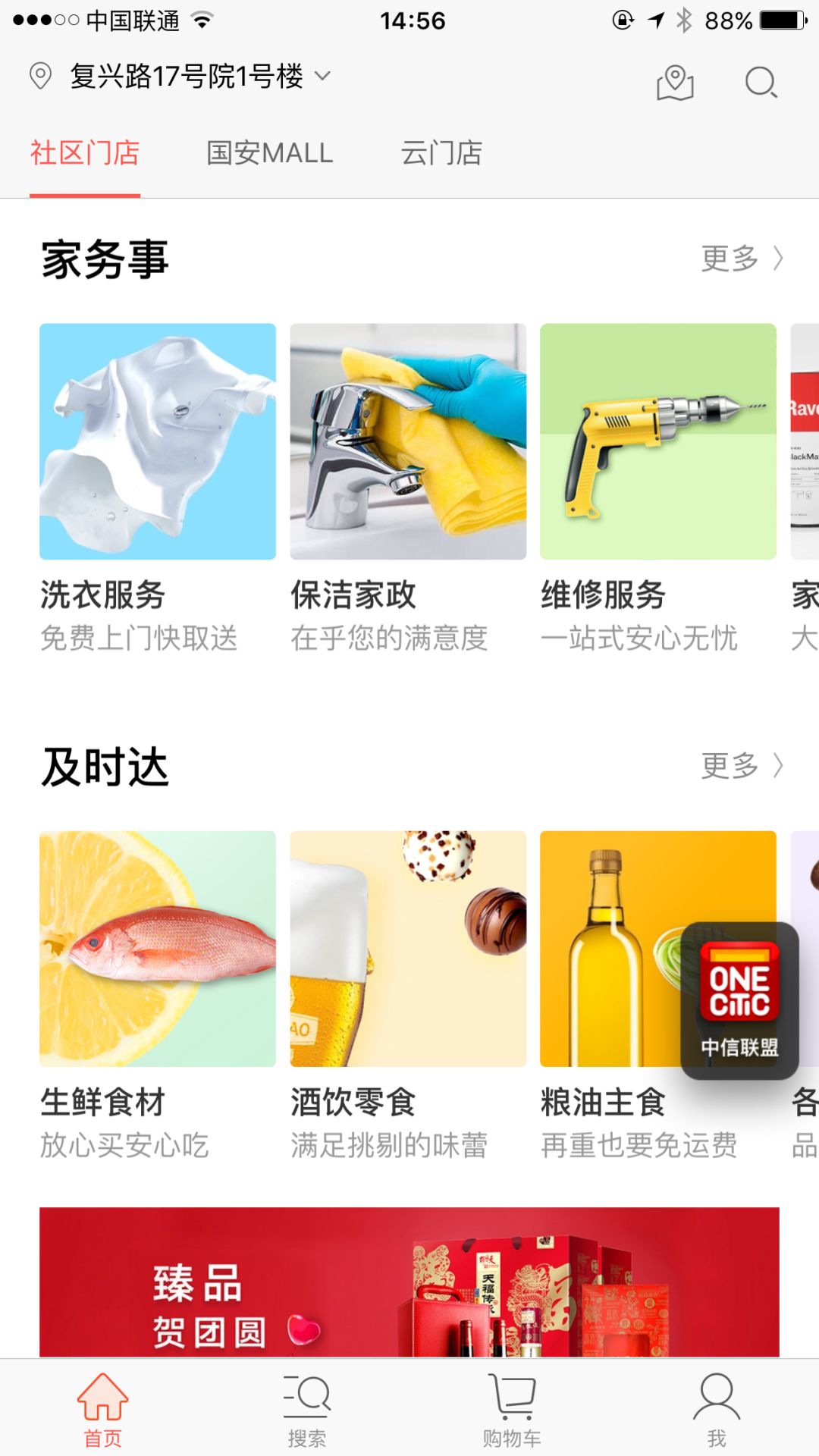Tap the 中信联盟 ONE CITIC floating badge

[739, 999]
